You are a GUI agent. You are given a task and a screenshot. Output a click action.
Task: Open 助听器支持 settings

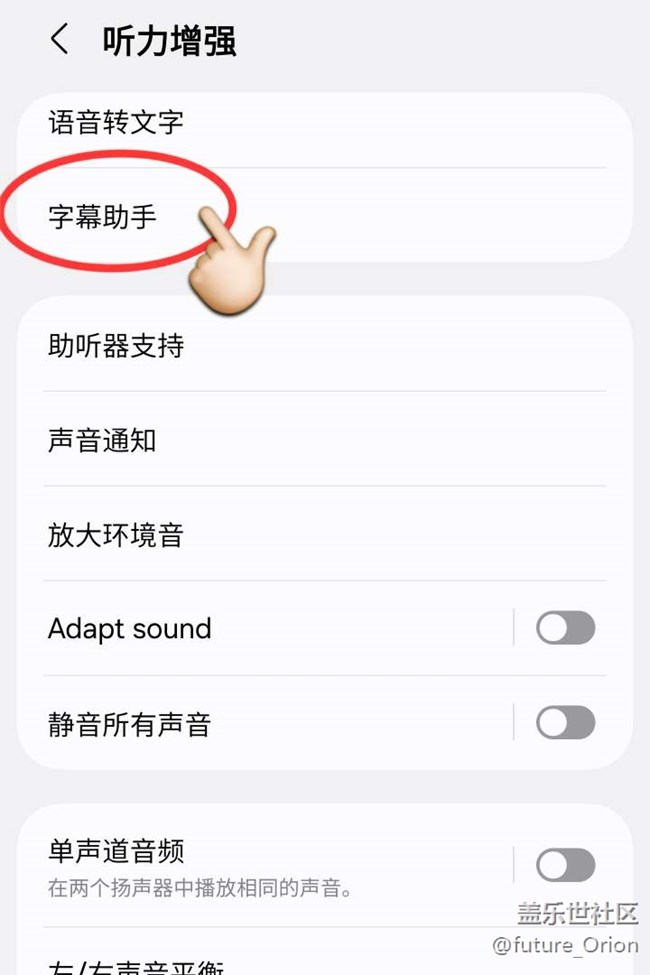[x=116, y=346]
